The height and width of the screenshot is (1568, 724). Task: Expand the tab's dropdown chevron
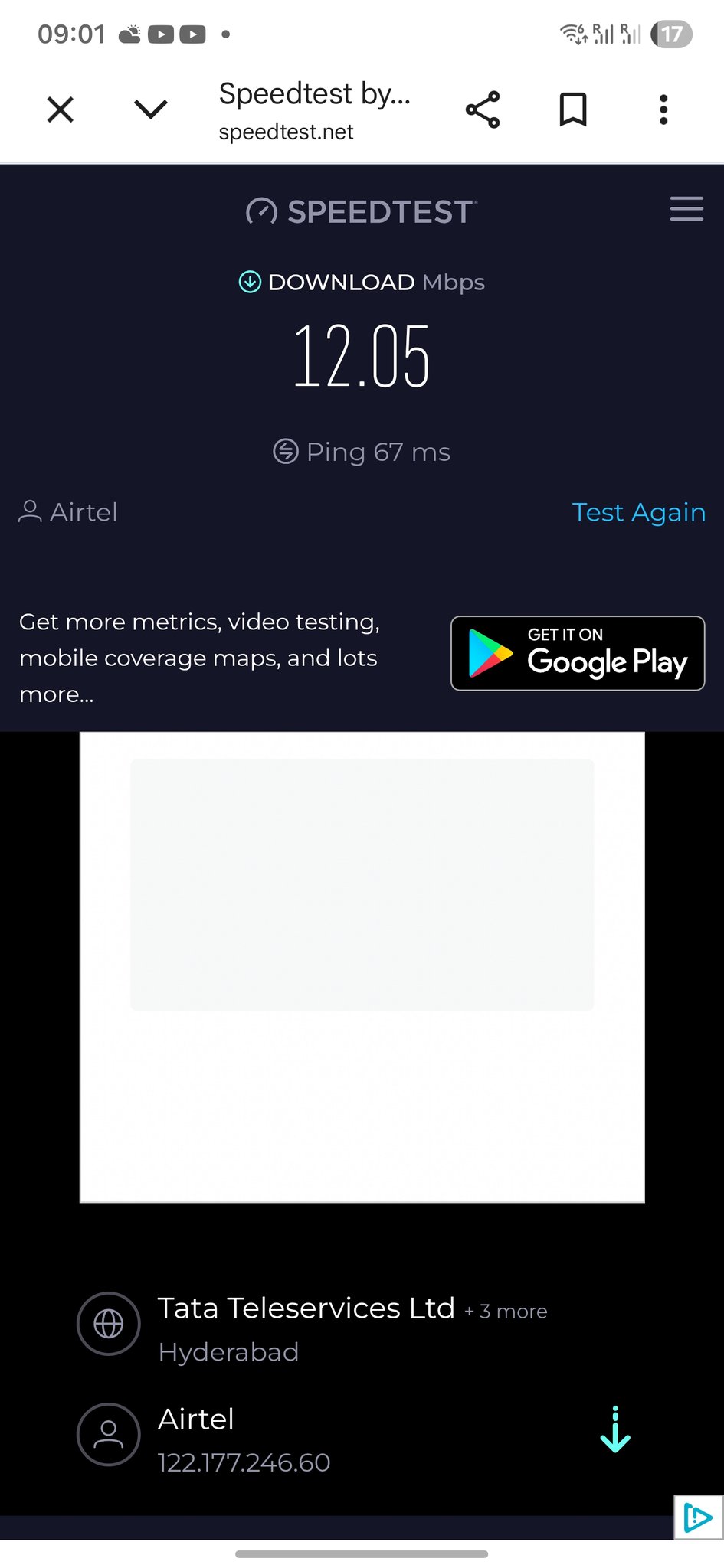150,109
